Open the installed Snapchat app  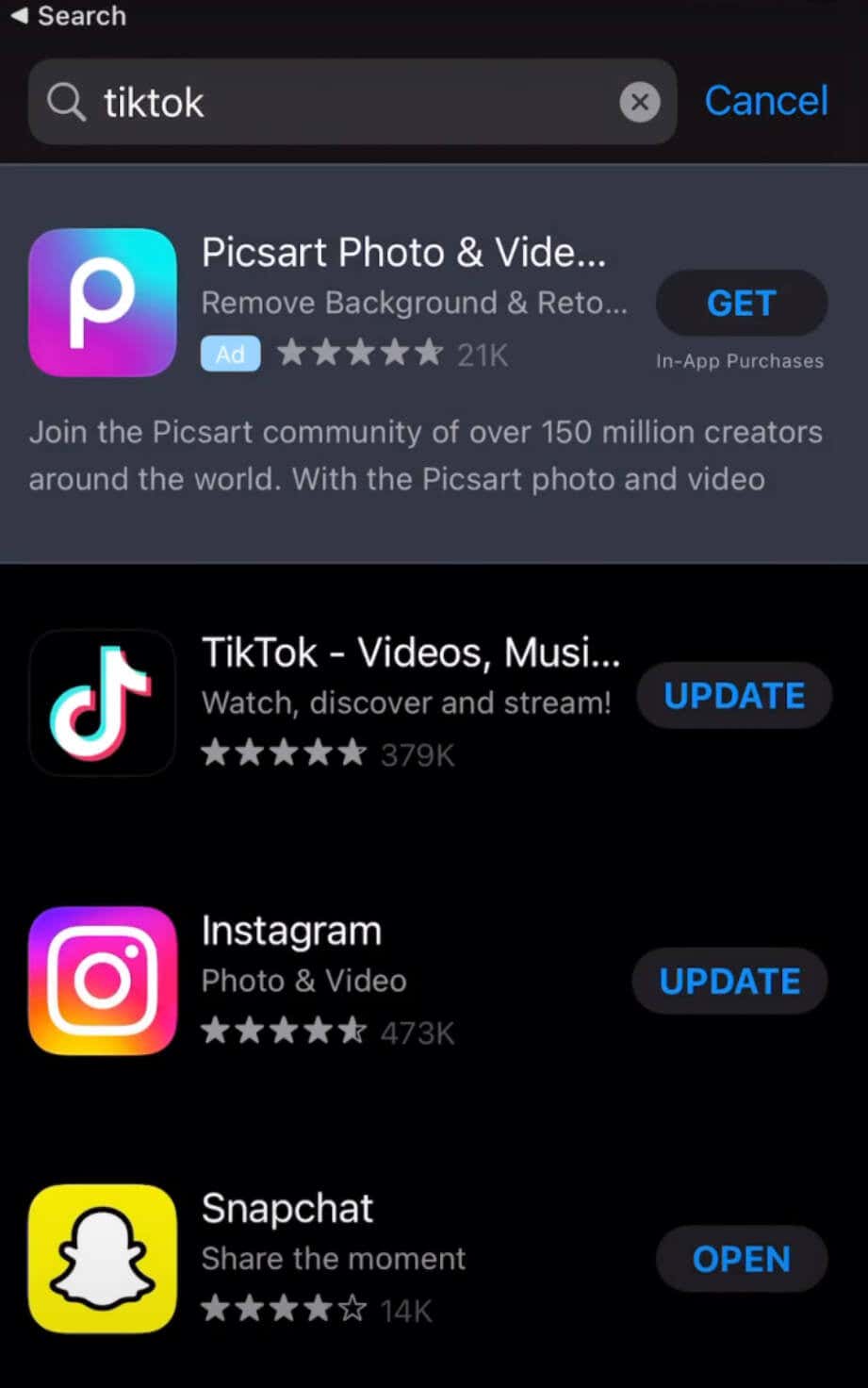click(x=741, y=1259)
